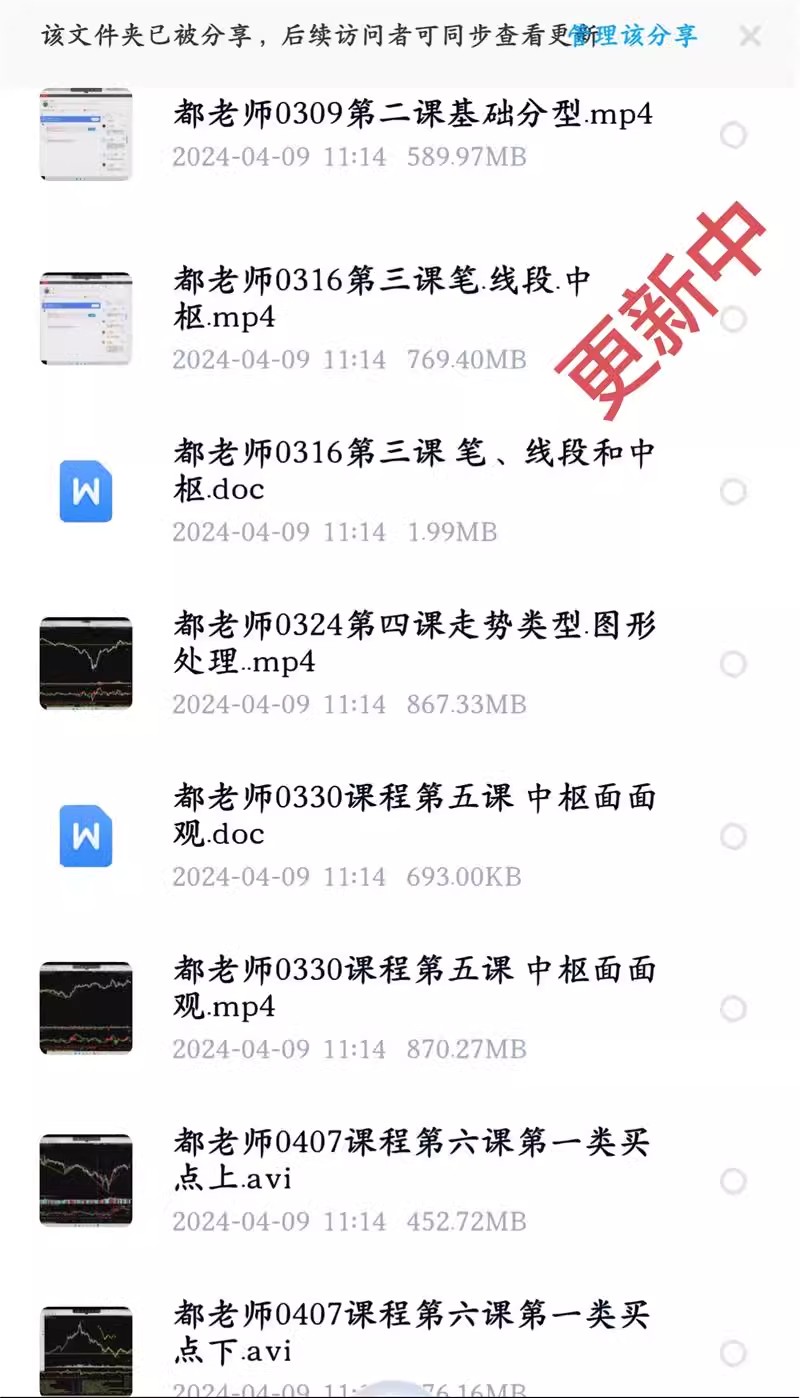
Task: Open the video thumbnail of 0316第三课笔.线段.中枢.mp4
Action: pyautogui.click(x=86, y=318)
